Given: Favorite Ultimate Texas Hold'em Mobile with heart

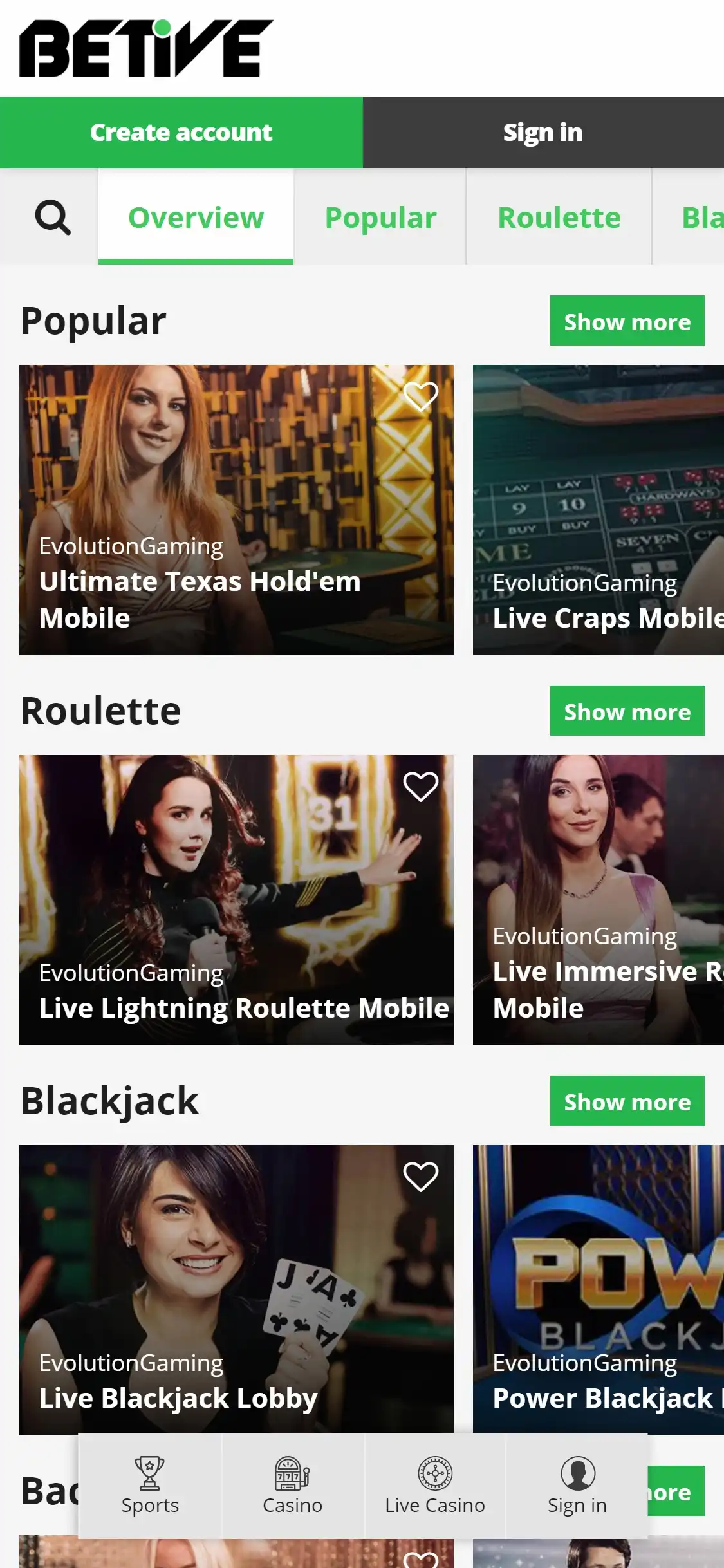Looking at the screenshot, I should click(x=420, y=395).
